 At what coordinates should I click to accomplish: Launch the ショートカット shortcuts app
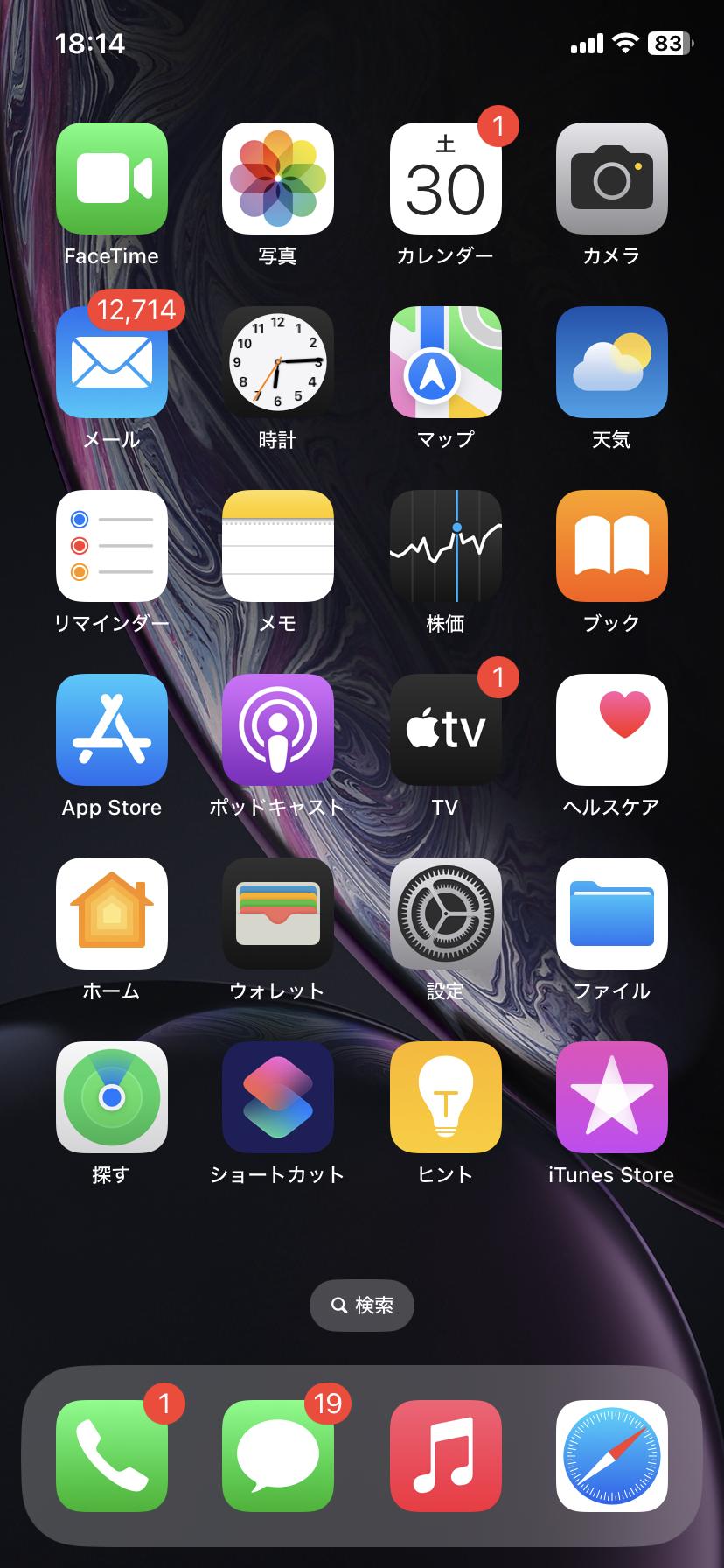coord(278,1097)
